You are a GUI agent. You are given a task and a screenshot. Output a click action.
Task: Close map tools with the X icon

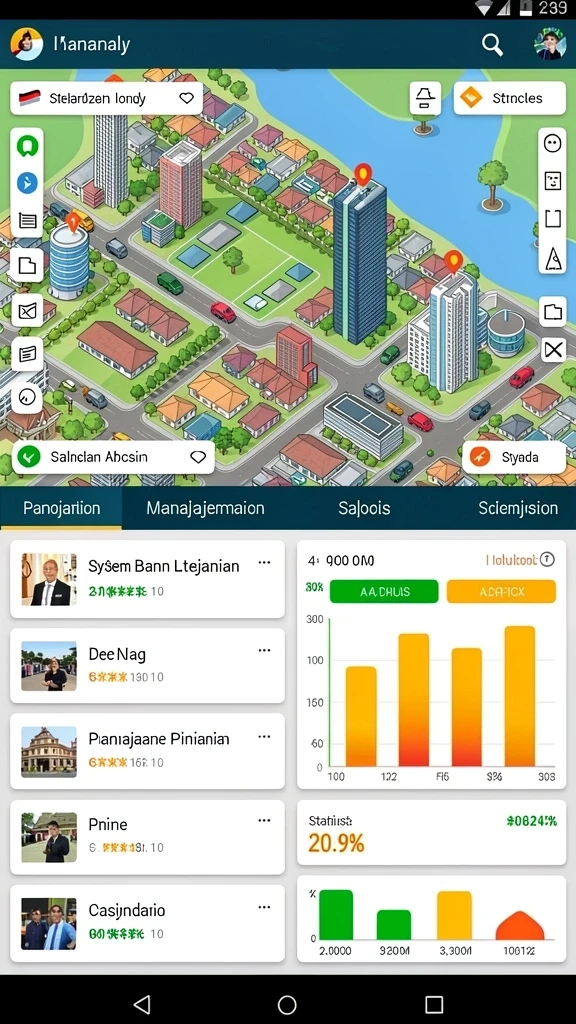(553, 351)
